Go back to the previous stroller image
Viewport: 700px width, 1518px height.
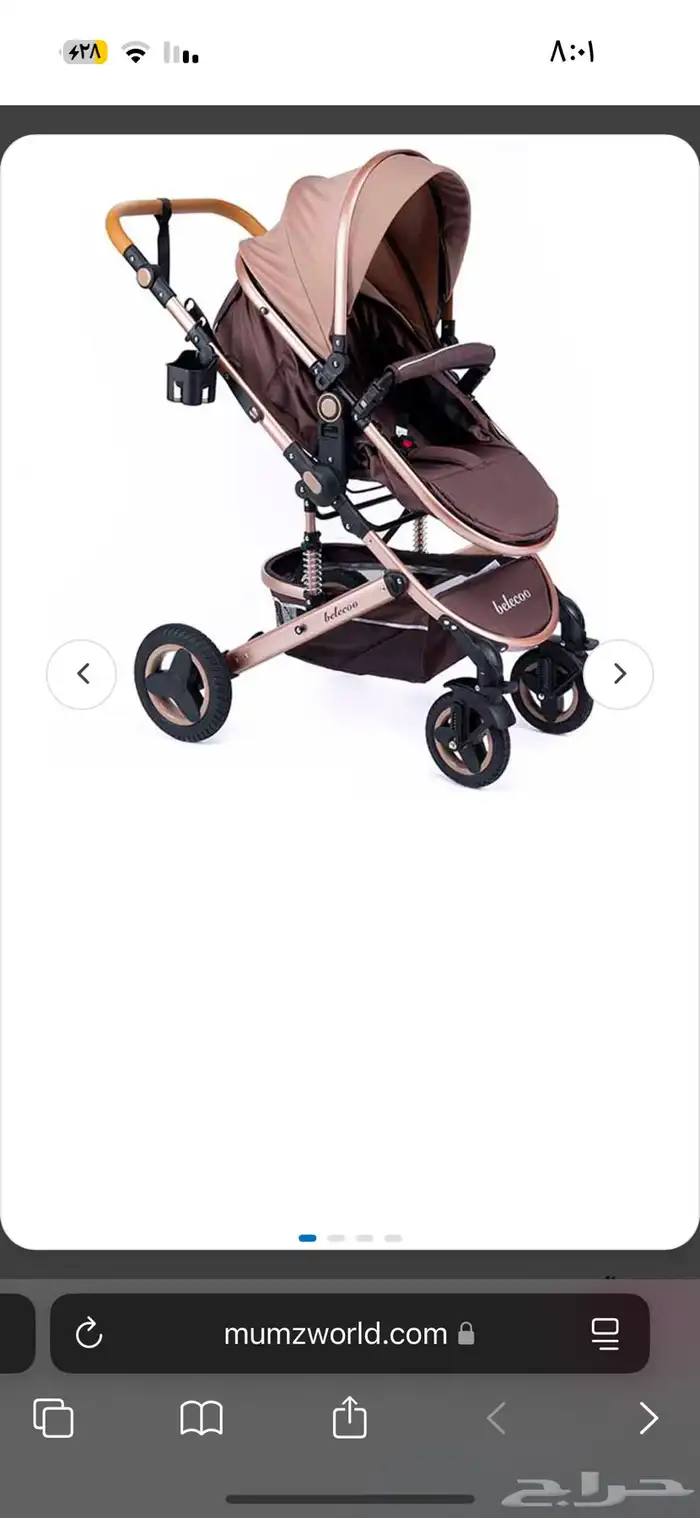[x=82, y=674]
